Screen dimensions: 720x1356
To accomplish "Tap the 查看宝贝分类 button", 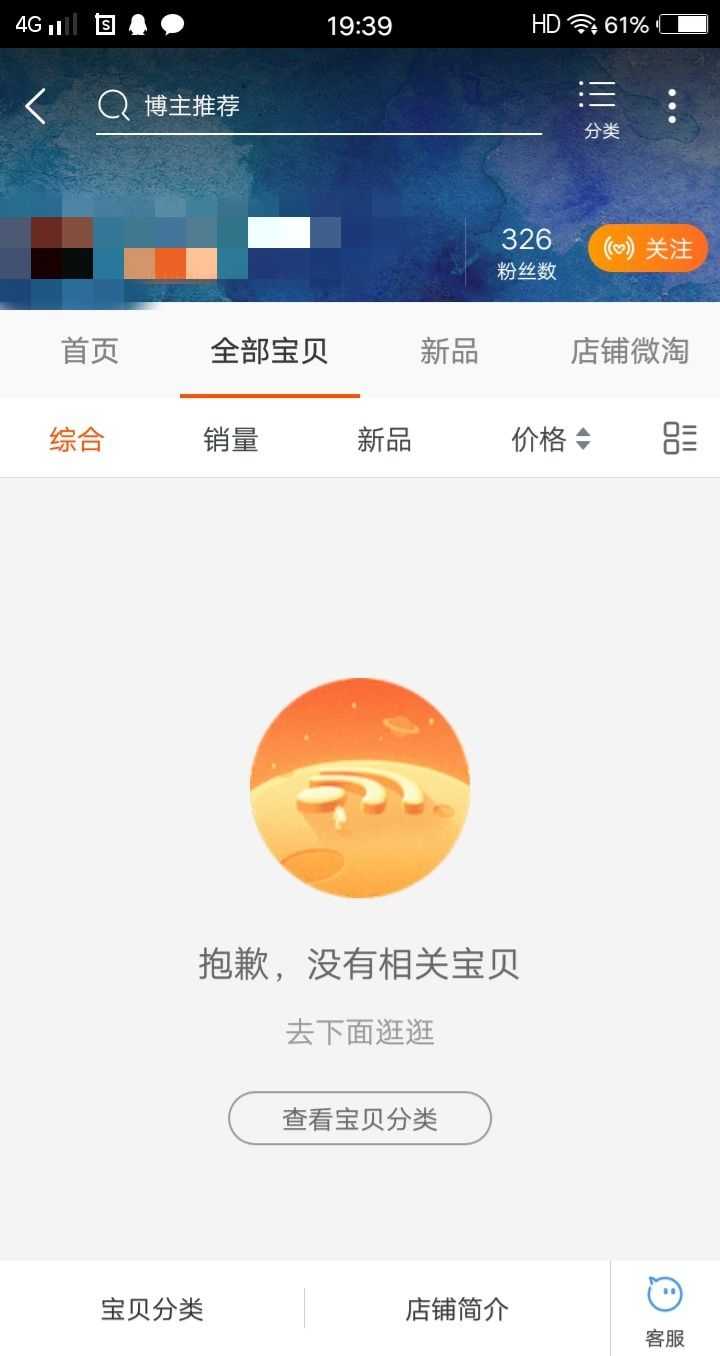I will click(360, 1118).
